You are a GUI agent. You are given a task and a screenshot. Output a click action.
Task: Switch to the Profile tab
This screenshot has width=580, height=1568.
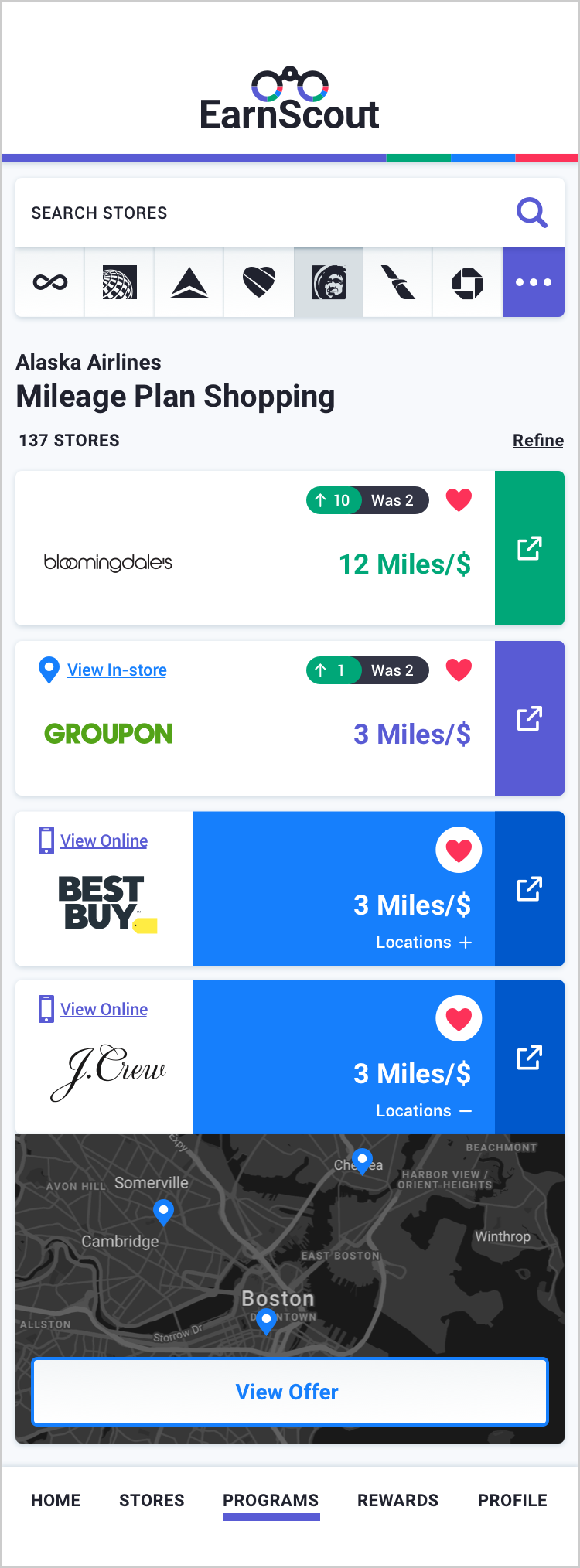pyautogui.click(x=512, y=1500)
